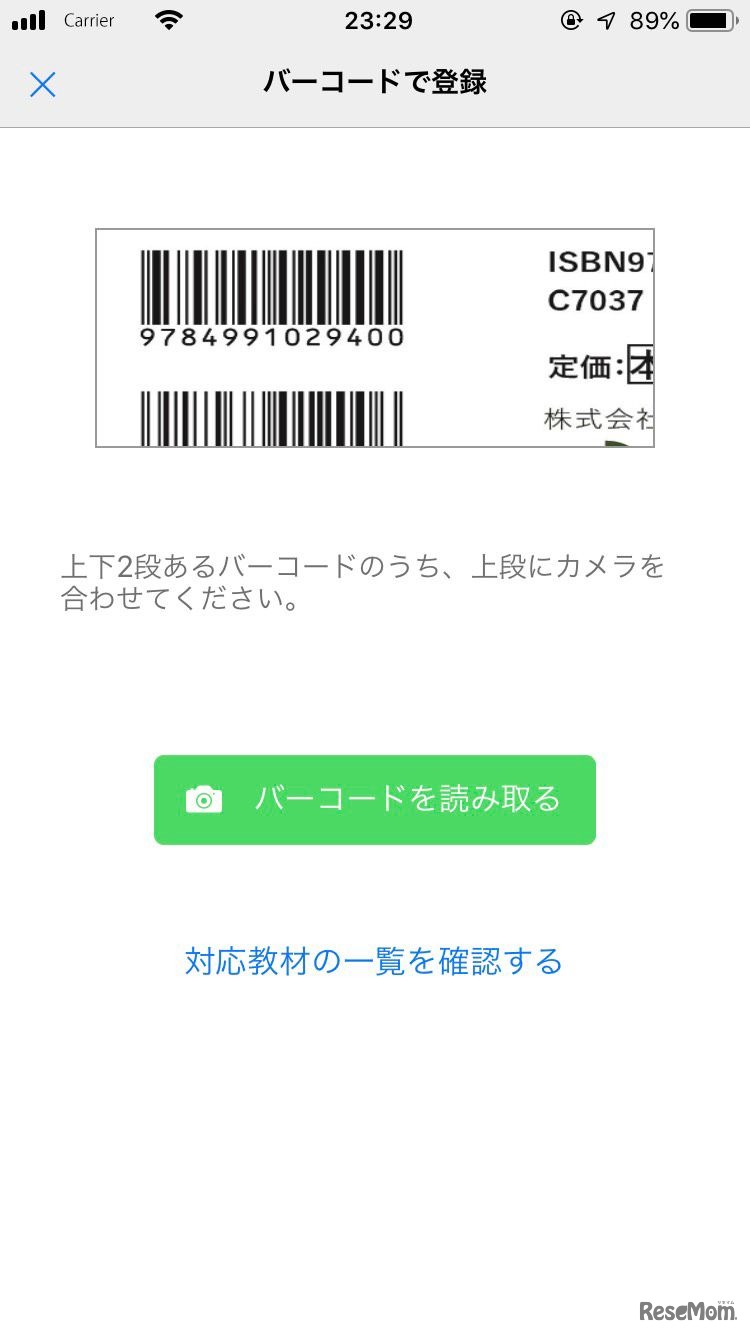This screenshot has height=1334, width=750.
Task: Tap the Wi-Fi icon in the status bar
Action: (168, 19)
